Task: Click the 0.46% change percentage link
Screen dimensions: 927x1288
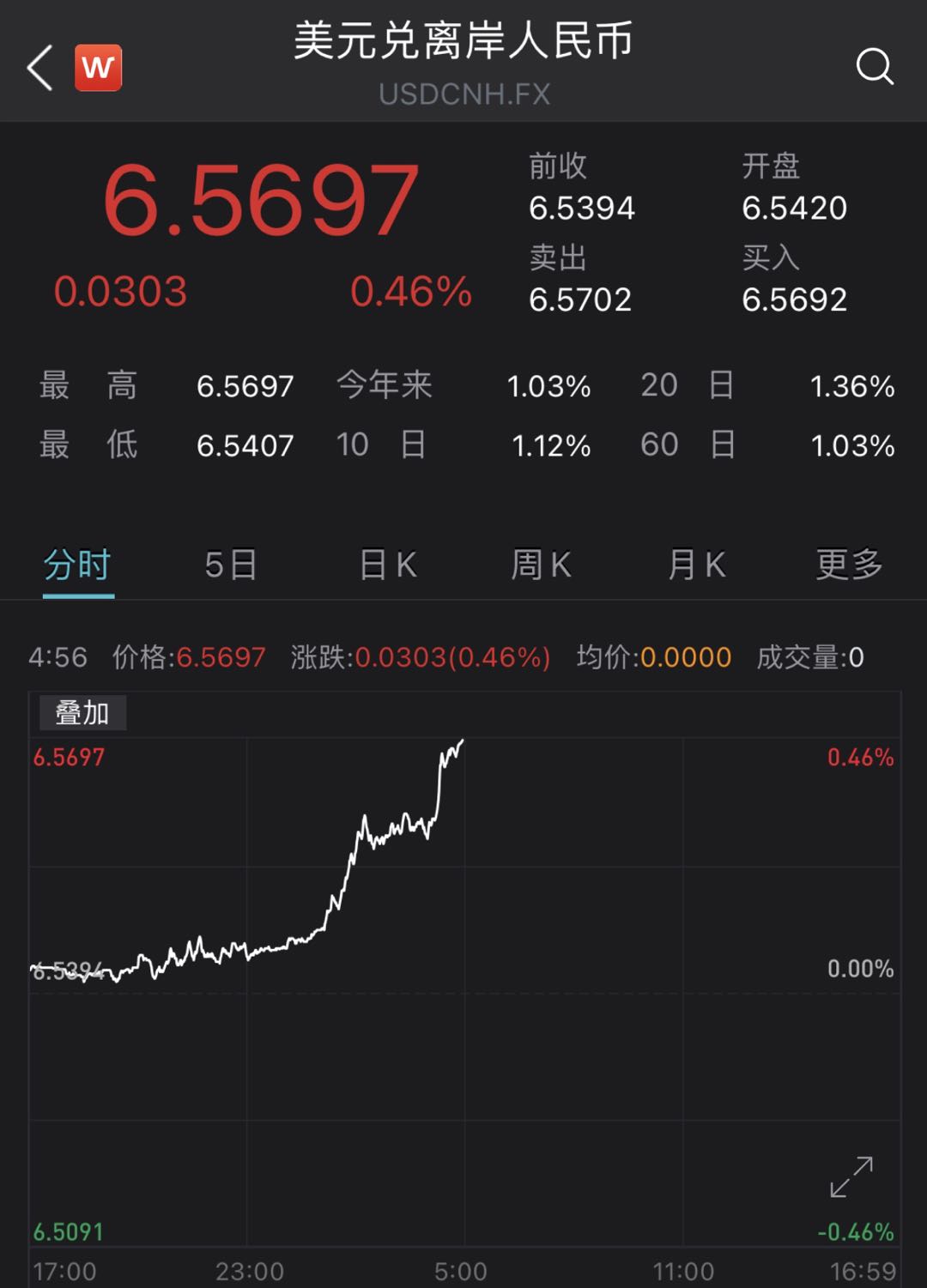Action: point(412,292)
